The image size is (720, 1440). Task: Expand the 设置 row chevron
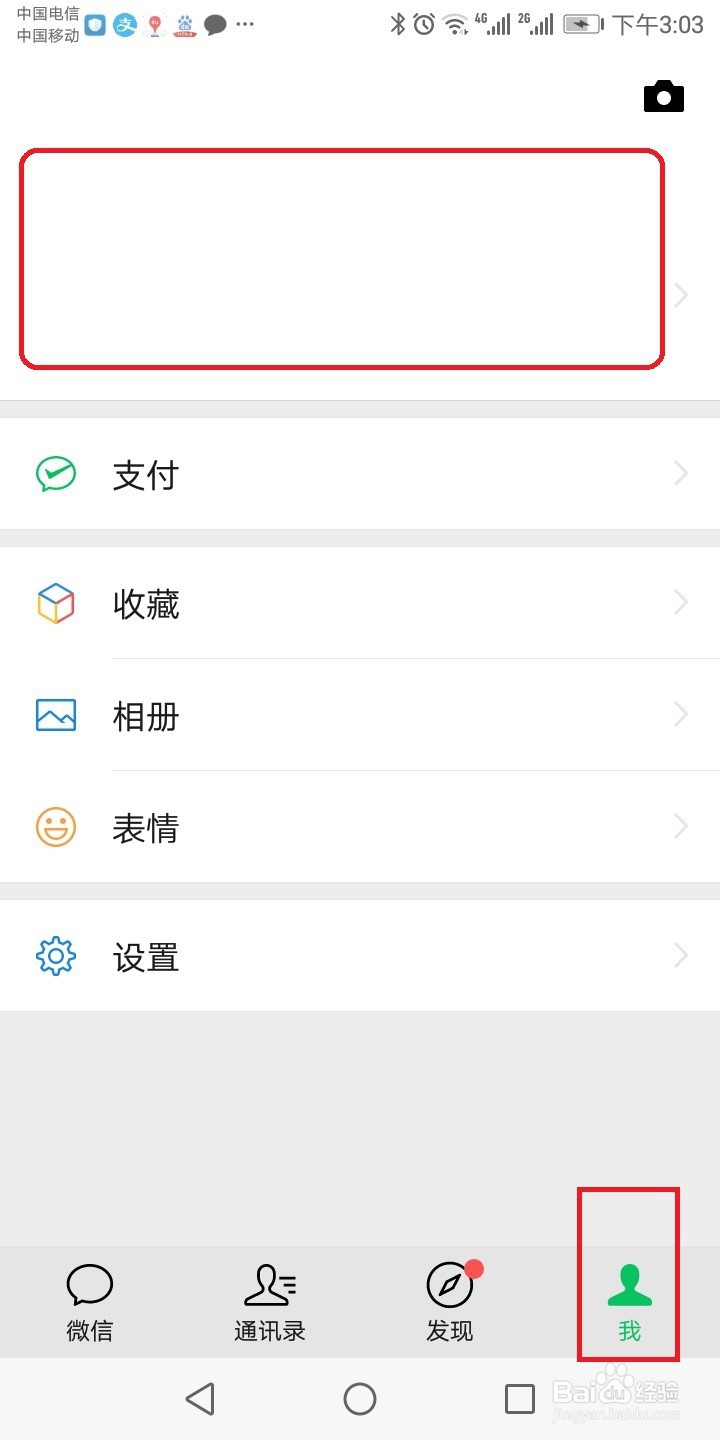coord(681,955)
